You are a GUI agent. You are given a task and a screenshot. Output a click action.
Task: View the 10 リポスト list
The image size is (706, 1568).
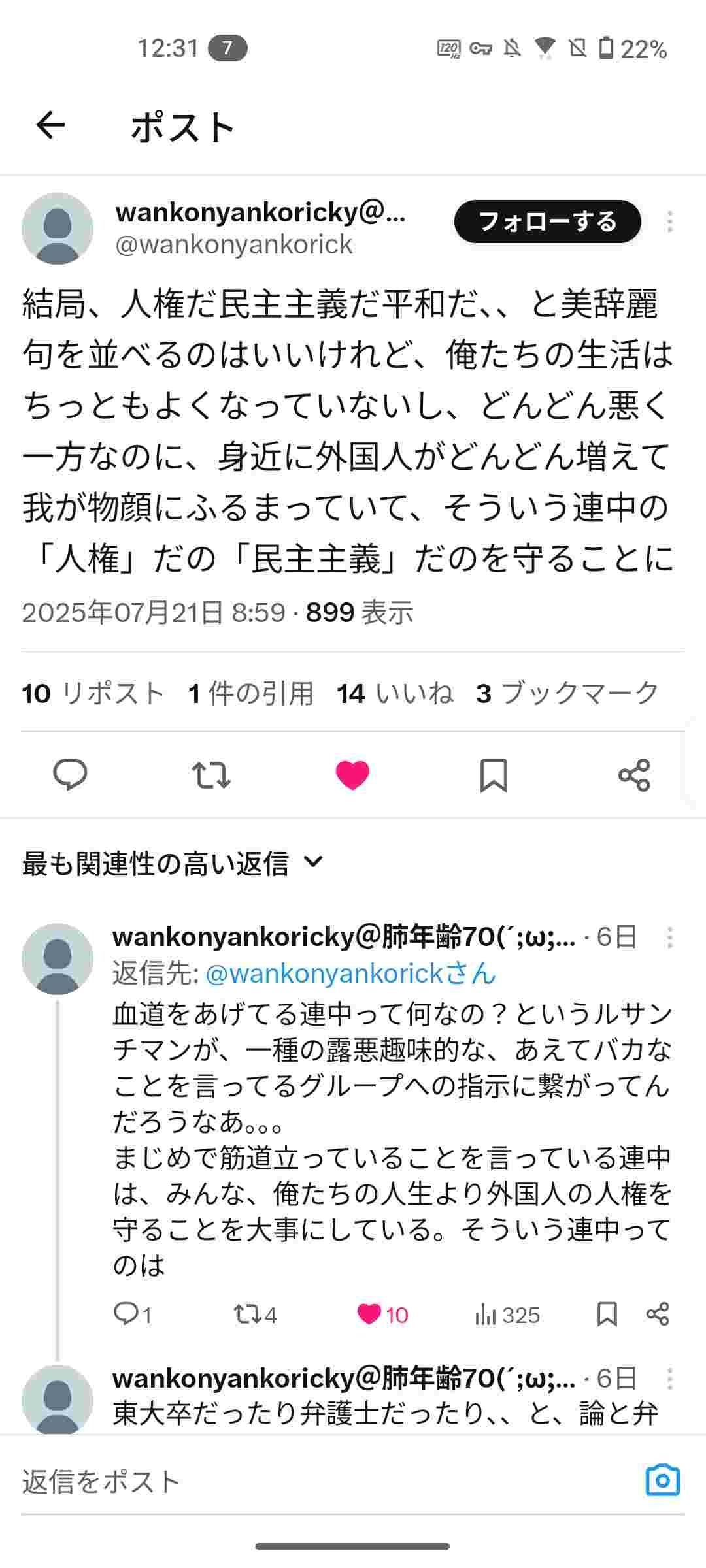[x=93, y=693]
